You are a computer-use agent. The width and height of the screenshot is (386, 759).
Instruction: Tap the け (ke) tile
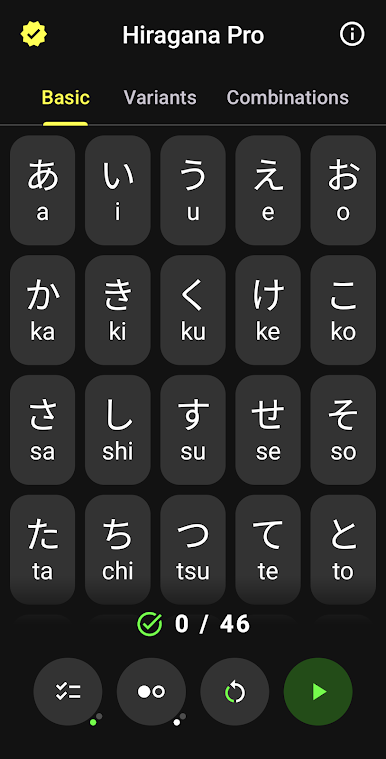click(x=268, y=310)
